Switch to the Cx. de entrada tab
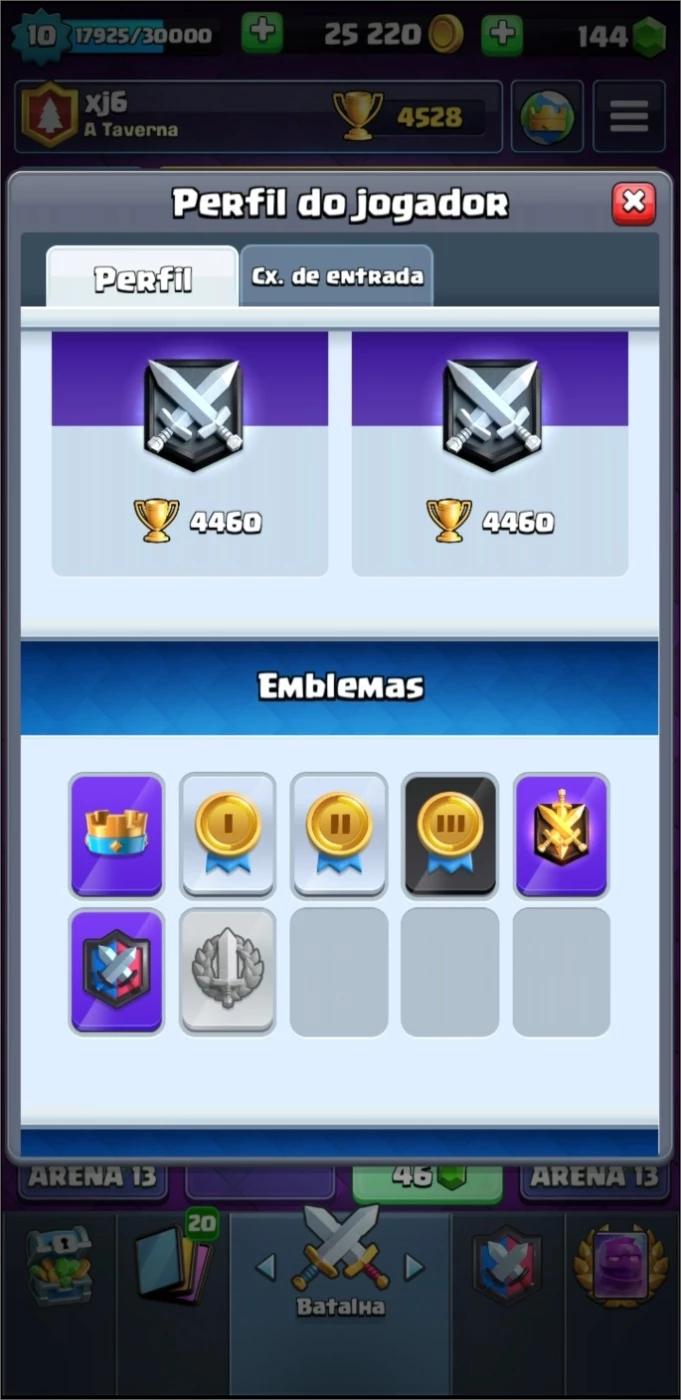681x1400 pixels. [337, 276]
